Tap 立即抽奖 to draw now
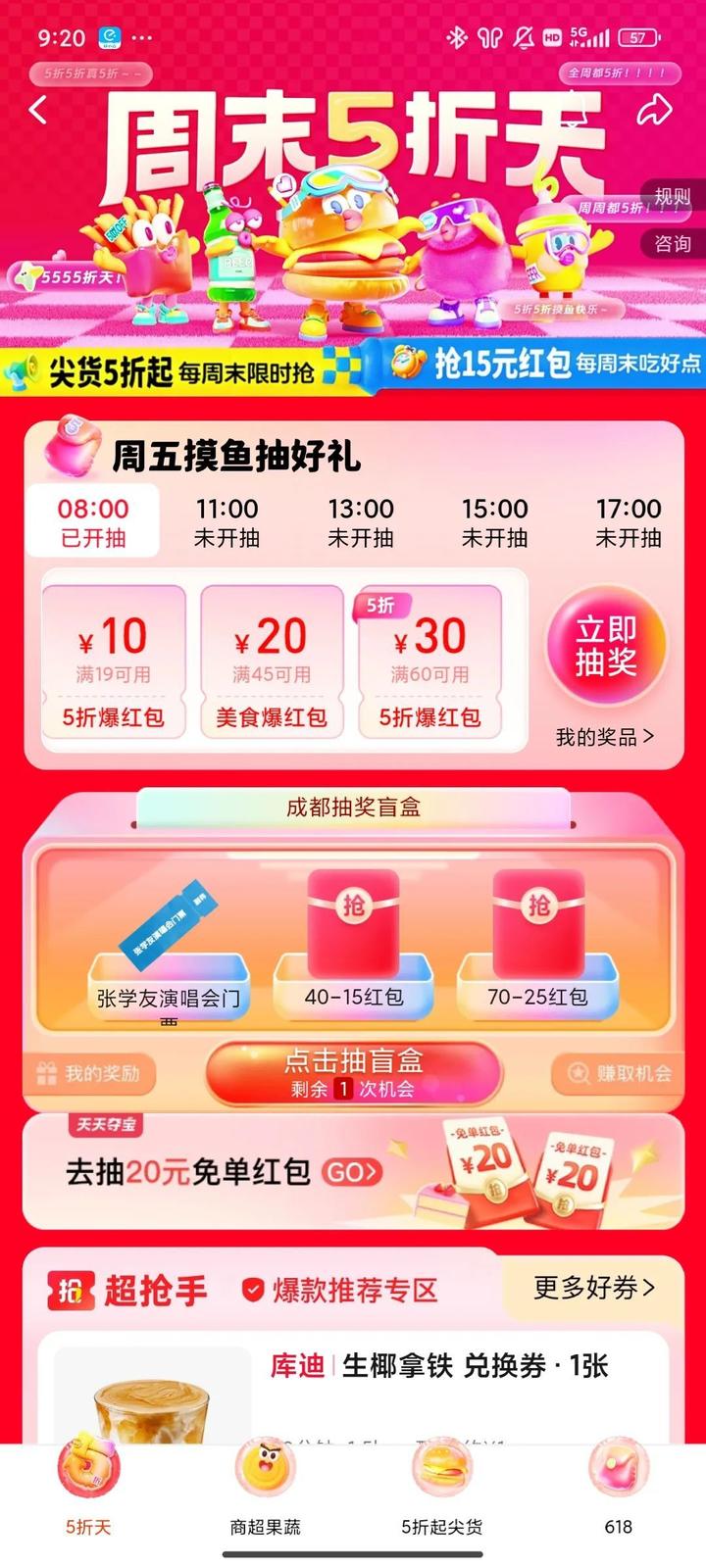Image resolution: width=706 pixels, height=1568 pixels. point(606,646)
